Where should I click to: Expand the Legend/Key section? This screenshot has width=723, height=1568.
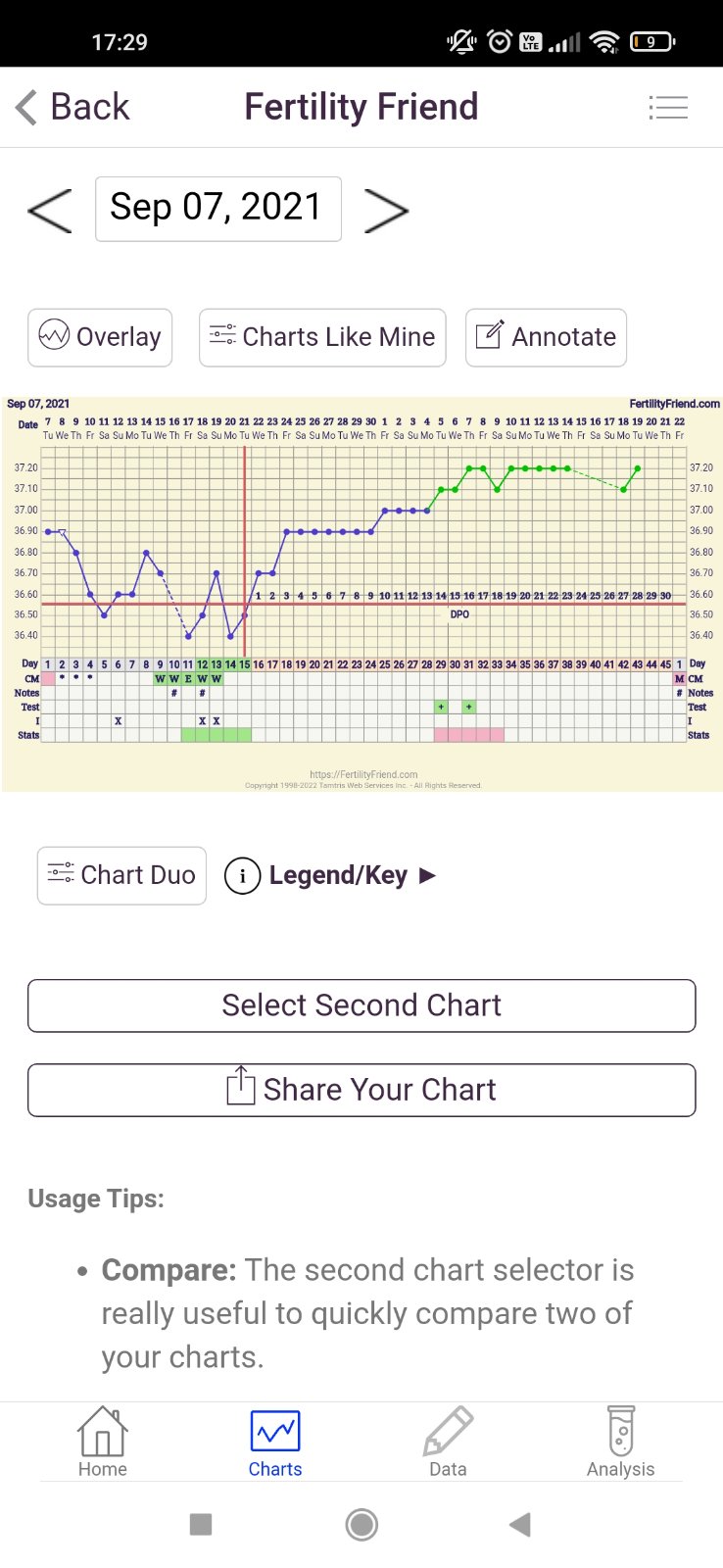pos(331,875)
